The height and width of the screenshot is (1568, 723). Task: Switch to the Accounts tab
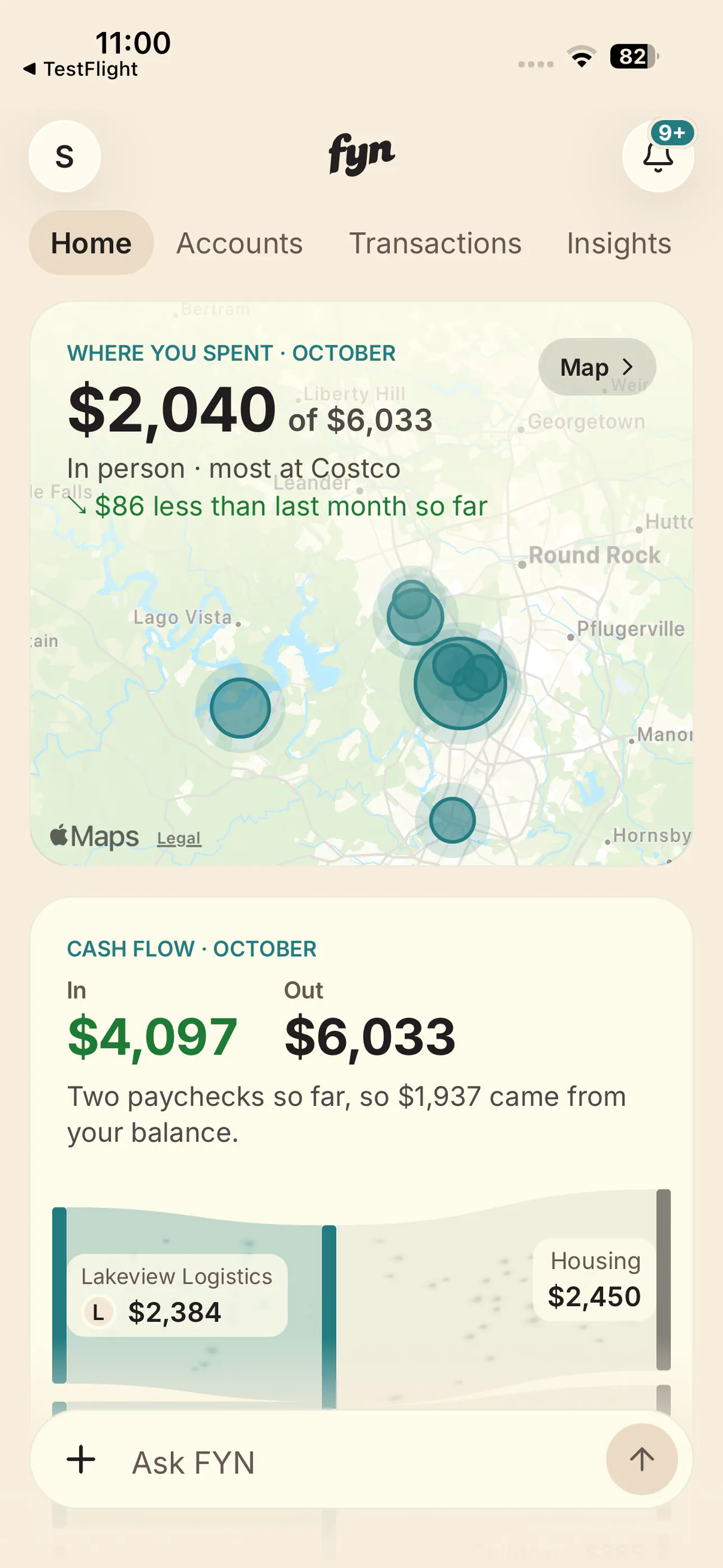click(240, 243)
